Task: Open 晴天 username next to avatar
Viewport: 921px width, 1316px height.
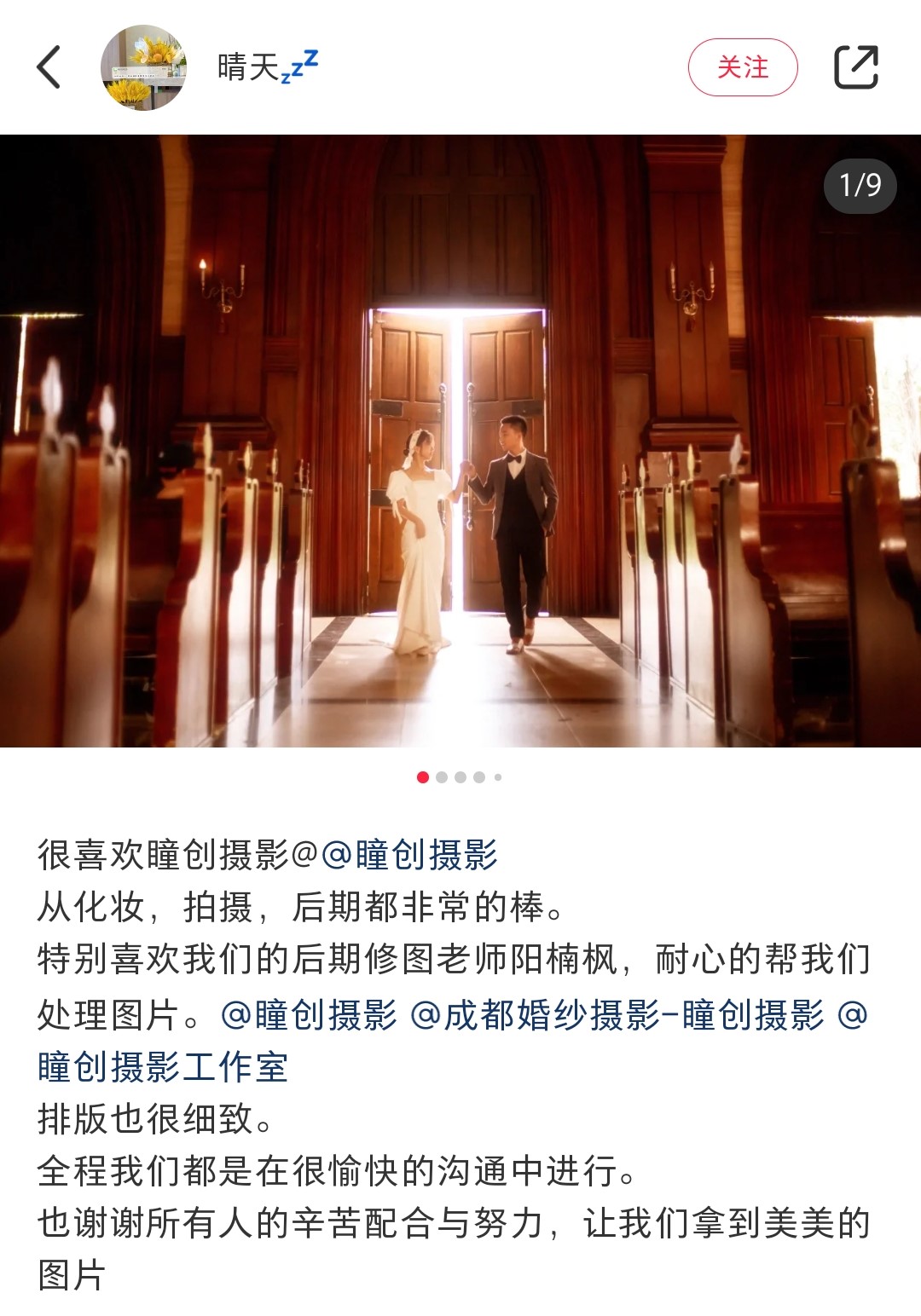Action: click(x=267, y=66)
